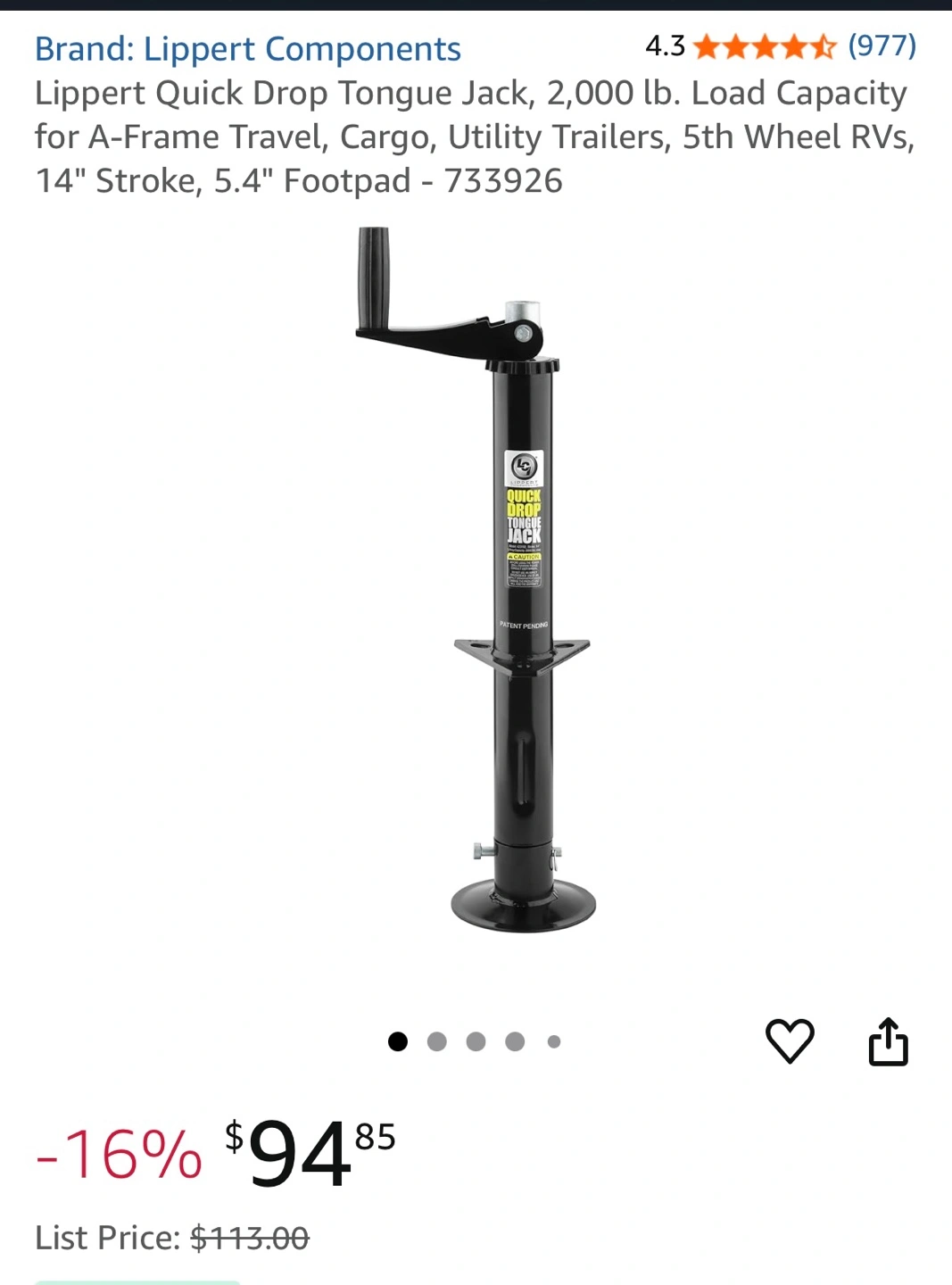Viewport: 952px width, 1285px height.
Task: Share this product listing
Action: [x=888, y=1040]
